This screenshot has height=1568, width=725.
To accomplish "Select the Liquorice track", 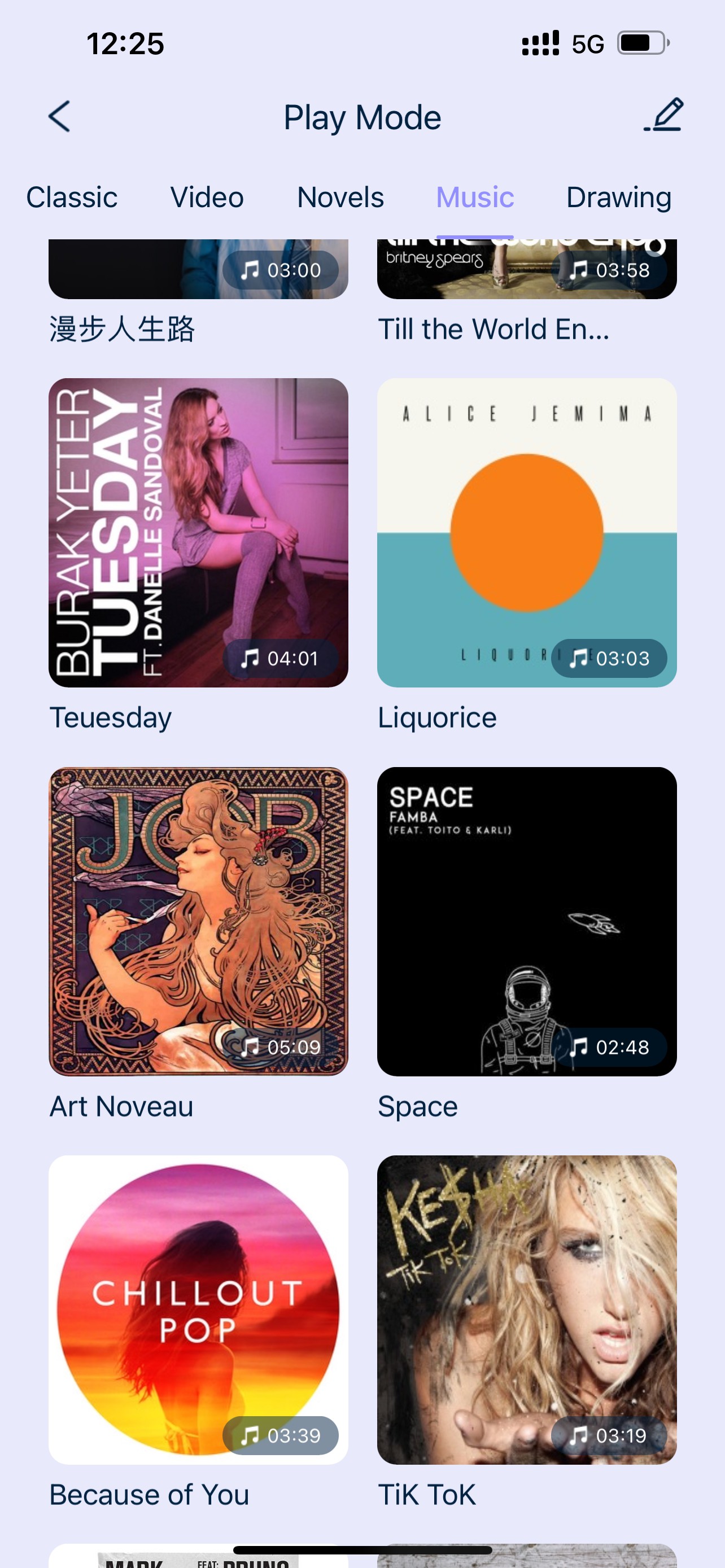I will click(x=527, y=533).
